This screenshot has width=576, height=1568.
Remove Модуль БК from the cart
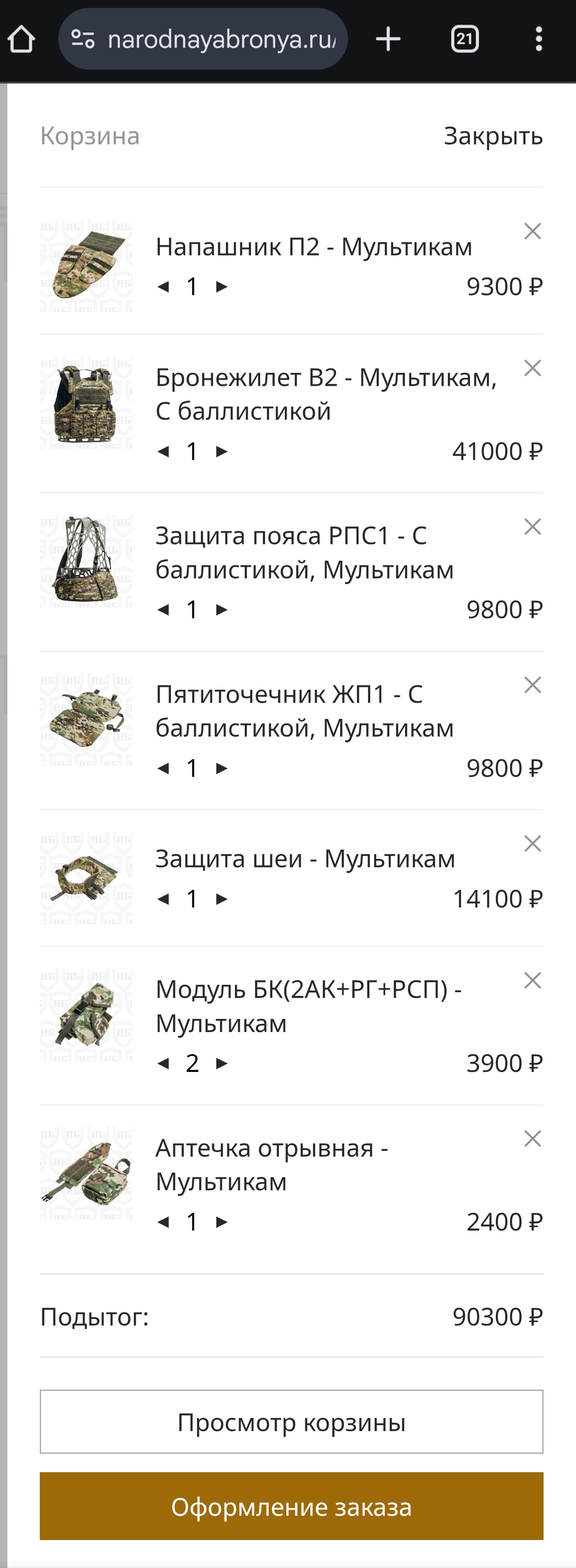(x=532, y=981)
